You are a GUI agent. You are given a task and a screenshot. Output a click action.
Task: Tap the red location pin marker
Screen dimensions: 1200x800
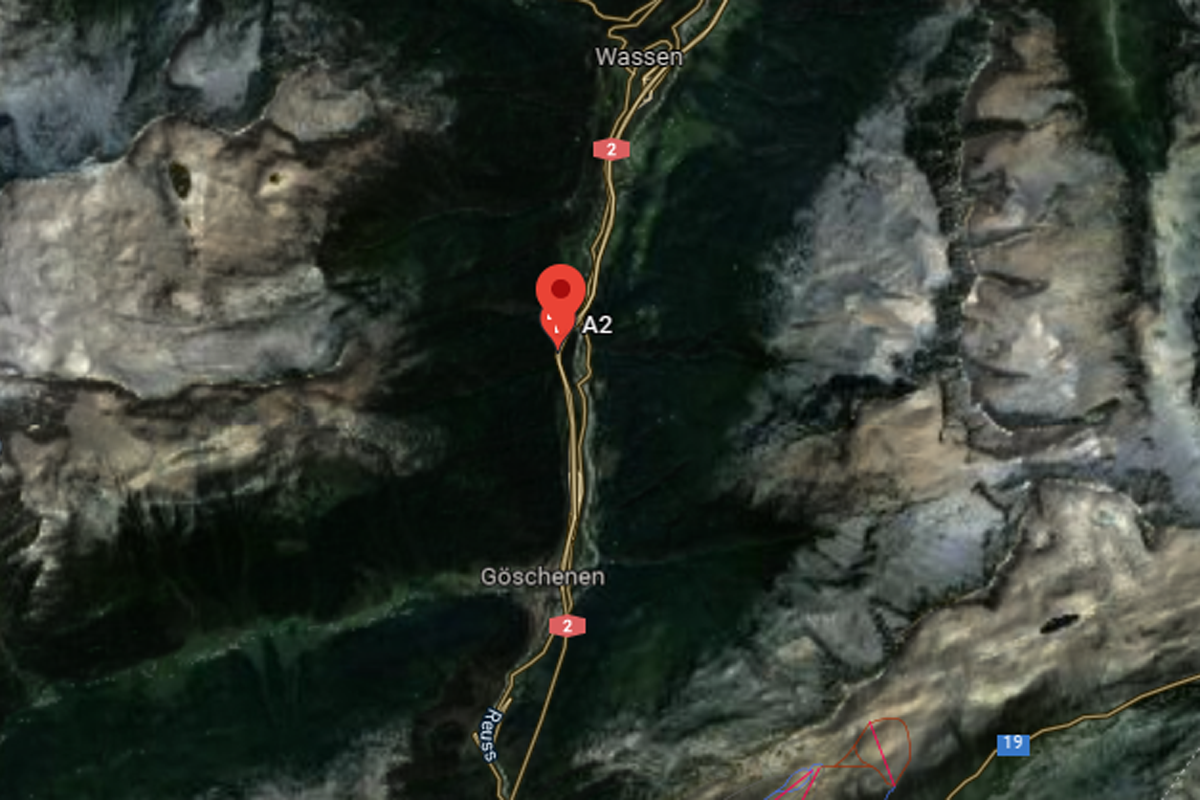pyautogui.click(x=560, y=293)
